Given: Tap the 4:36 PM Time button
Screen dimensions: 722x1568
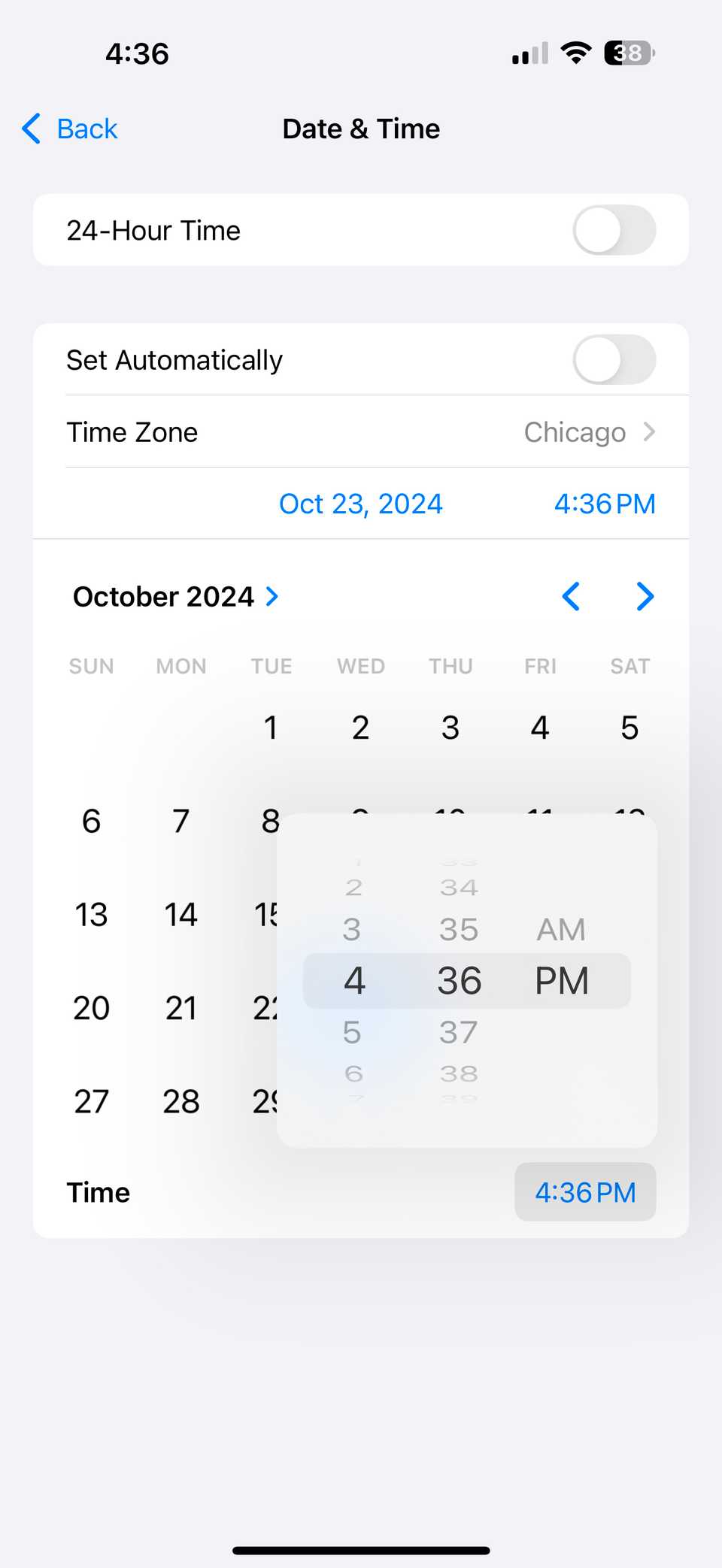Looking at the screenshot, I should tap(584, 1192).
